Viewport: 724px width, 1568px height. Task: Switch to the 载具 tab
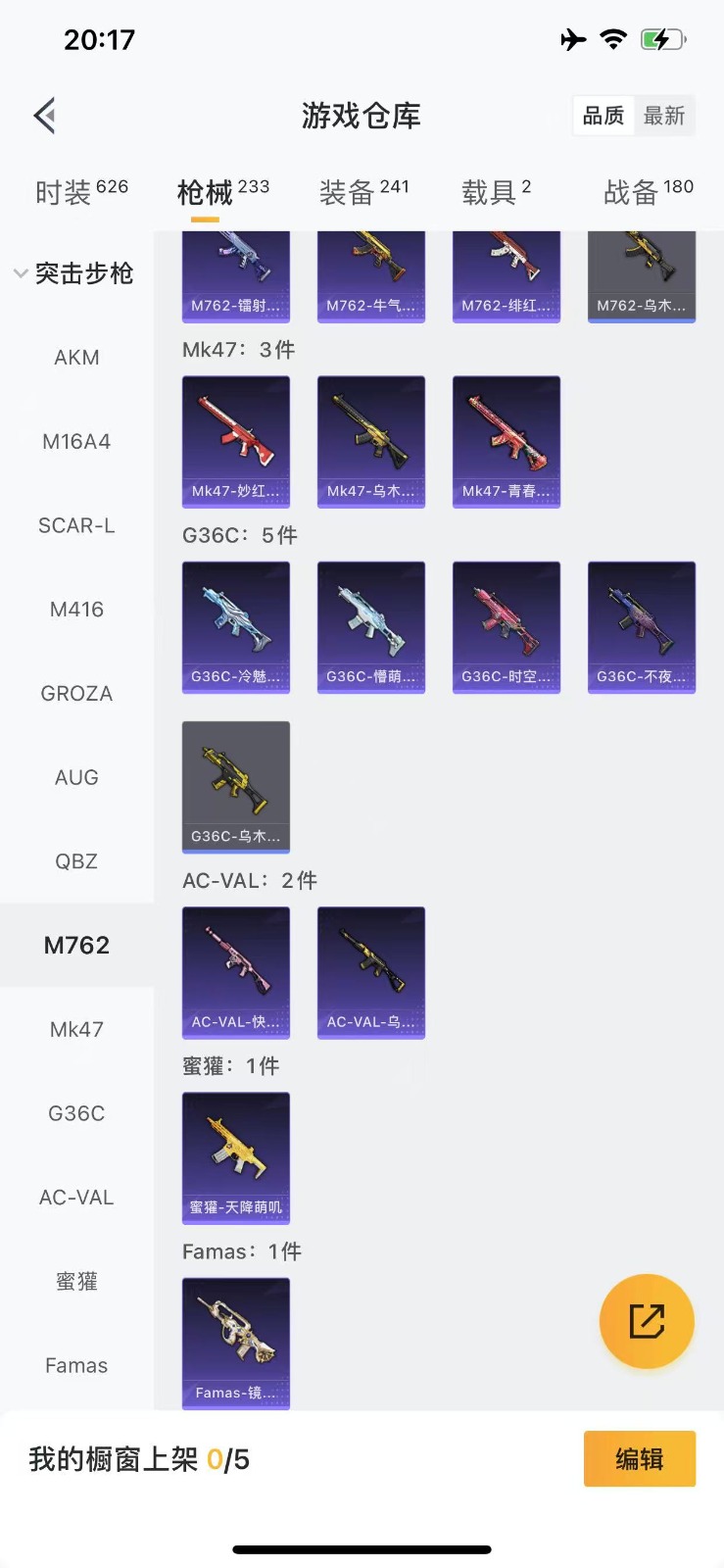(x=496, y=191)
